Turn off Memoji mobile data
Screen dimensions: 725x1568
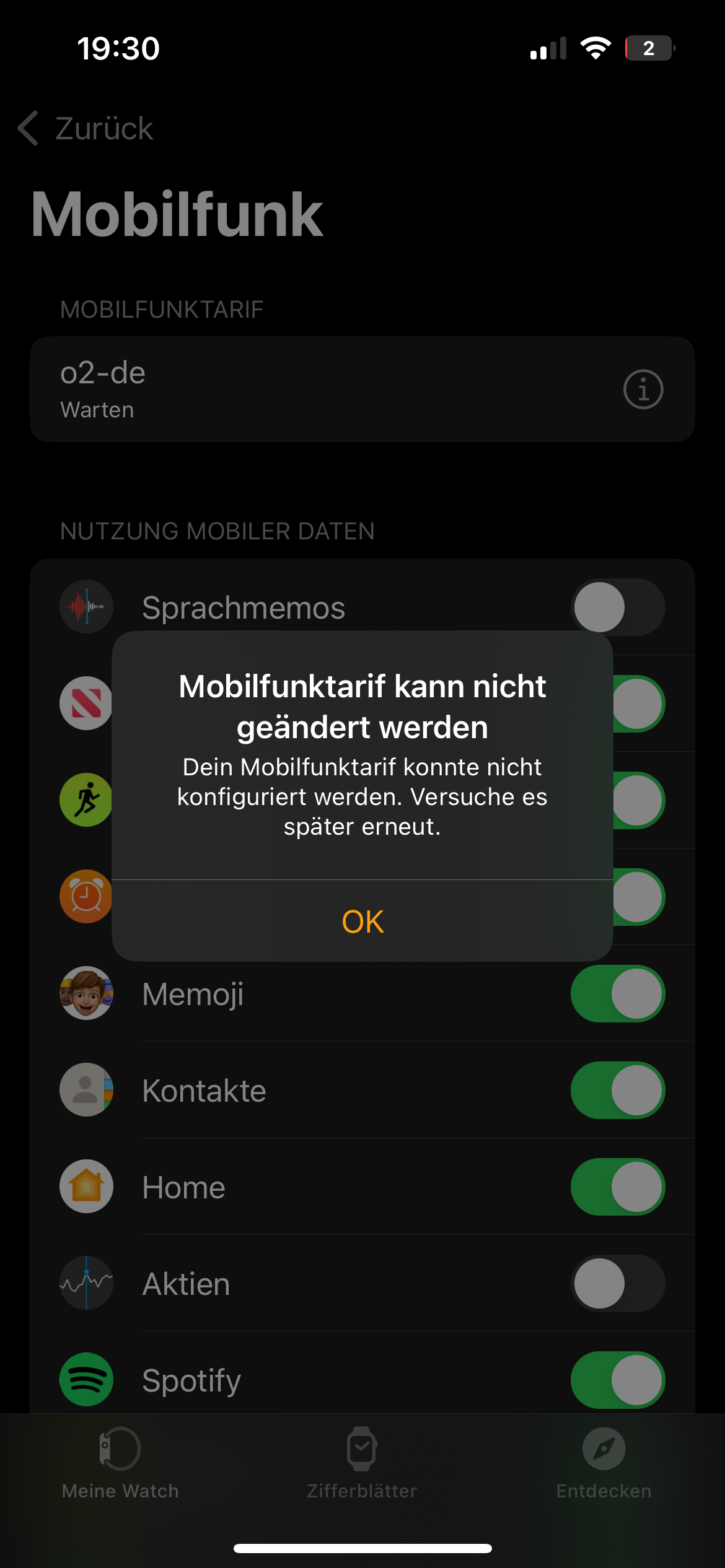(x=618, y=993)
